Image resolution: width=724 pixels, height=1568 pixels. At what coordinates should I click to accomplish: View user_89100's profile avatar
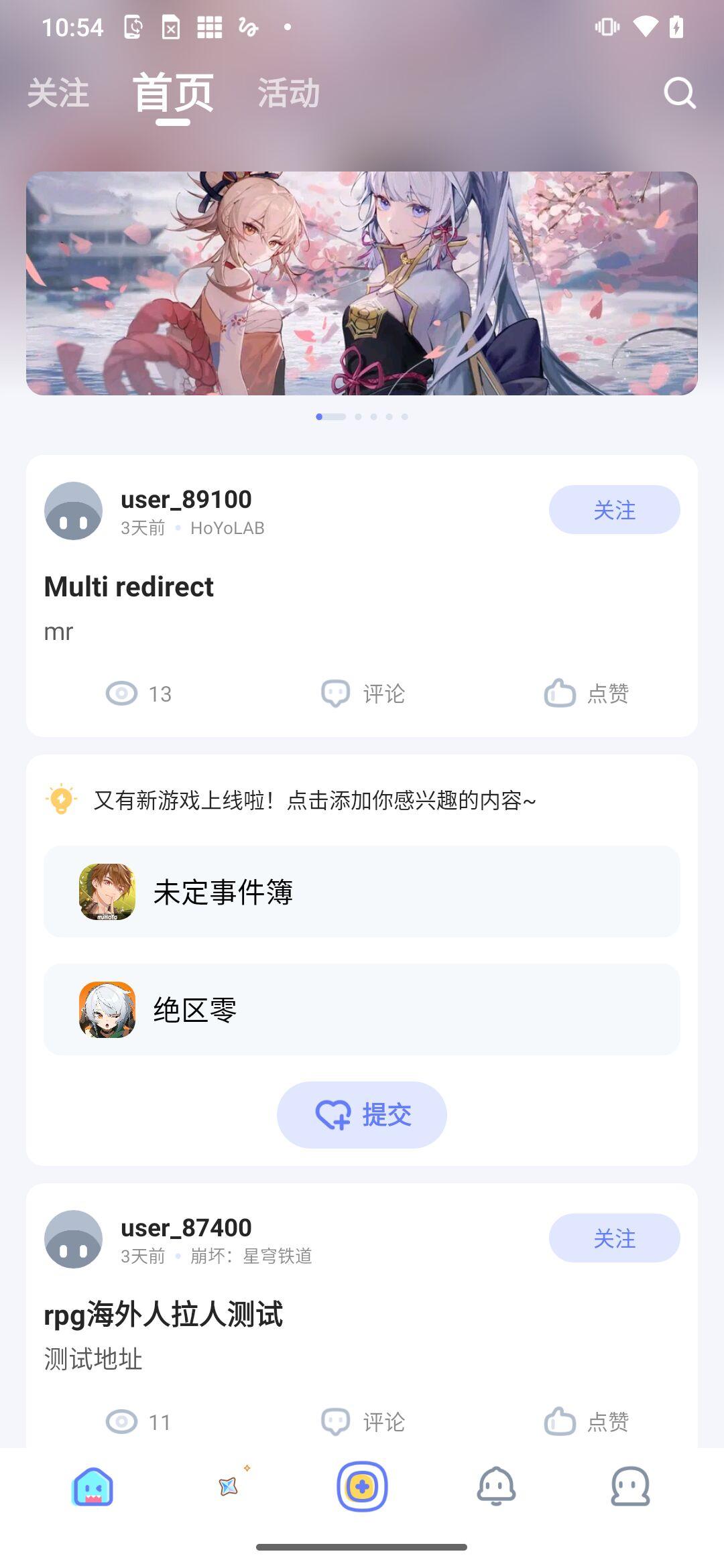73,511
